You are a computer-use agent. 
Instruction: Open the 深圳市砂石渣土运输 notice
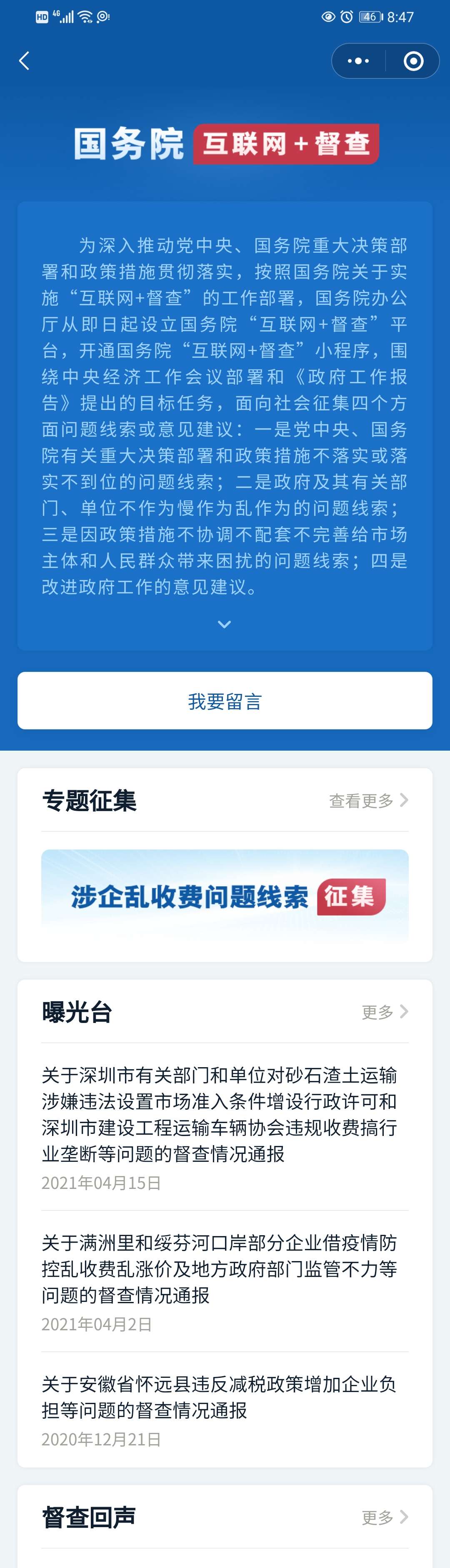tap(219, 1114)
